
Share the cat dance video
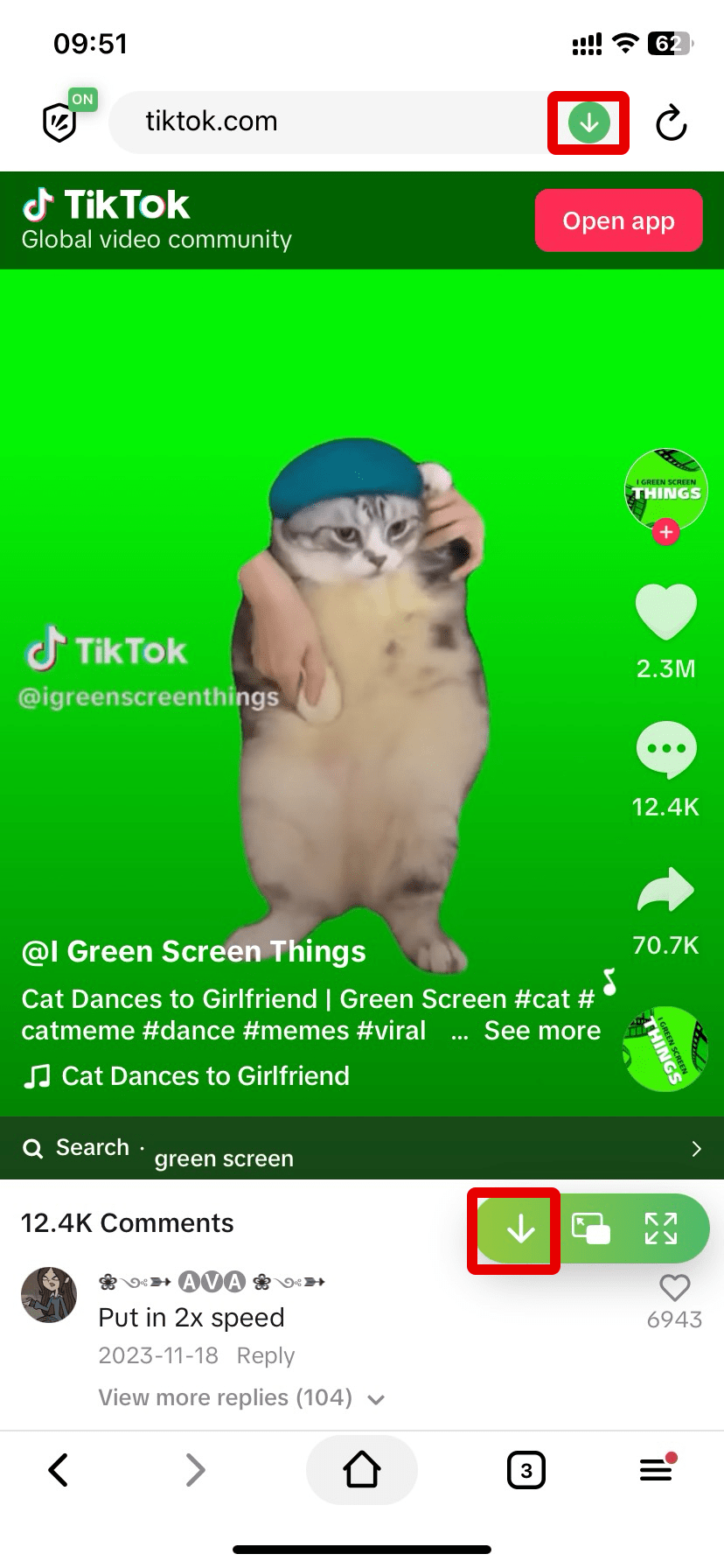click(x=665, y=890)
